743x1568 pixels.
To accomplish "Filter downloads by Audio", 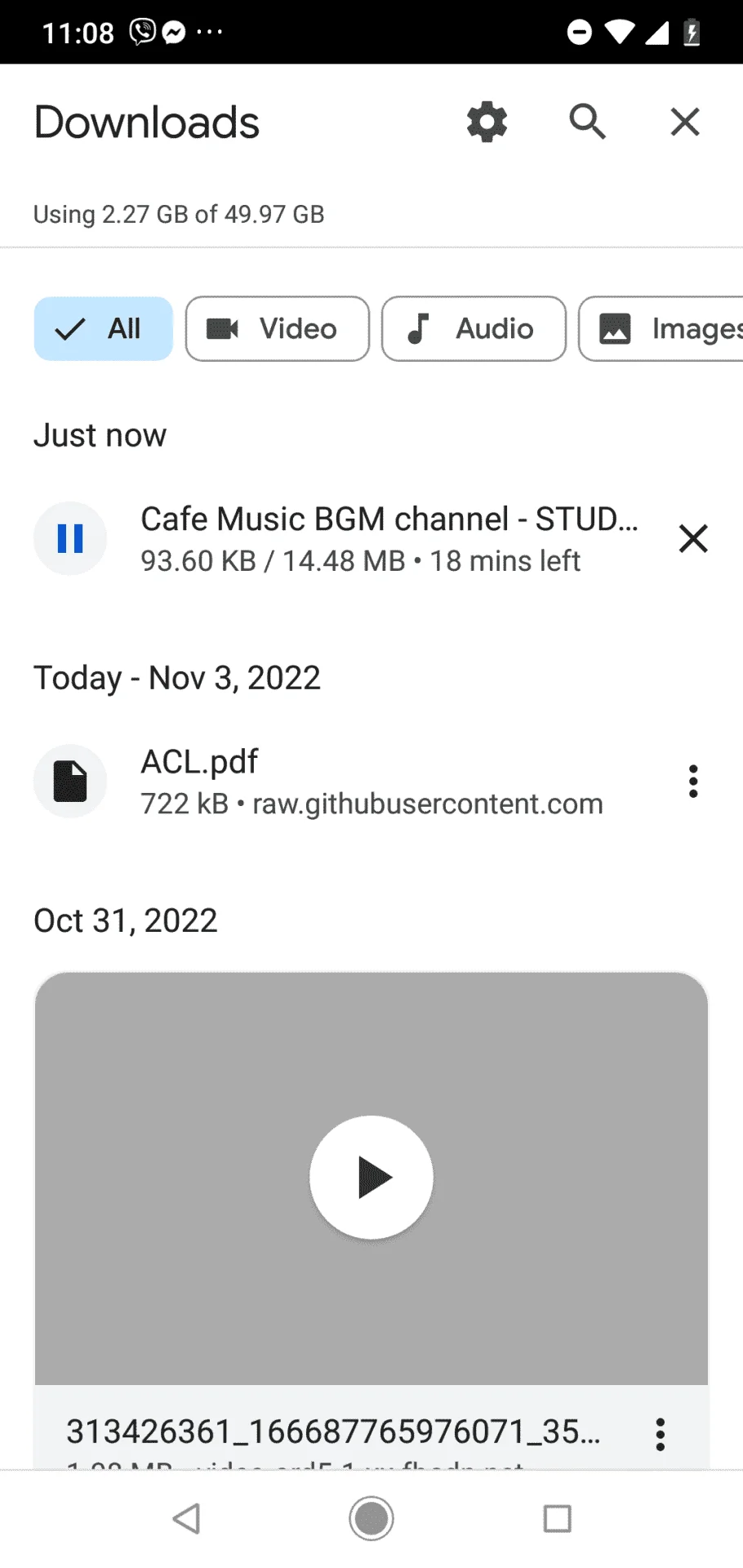I will coord(474,329).
